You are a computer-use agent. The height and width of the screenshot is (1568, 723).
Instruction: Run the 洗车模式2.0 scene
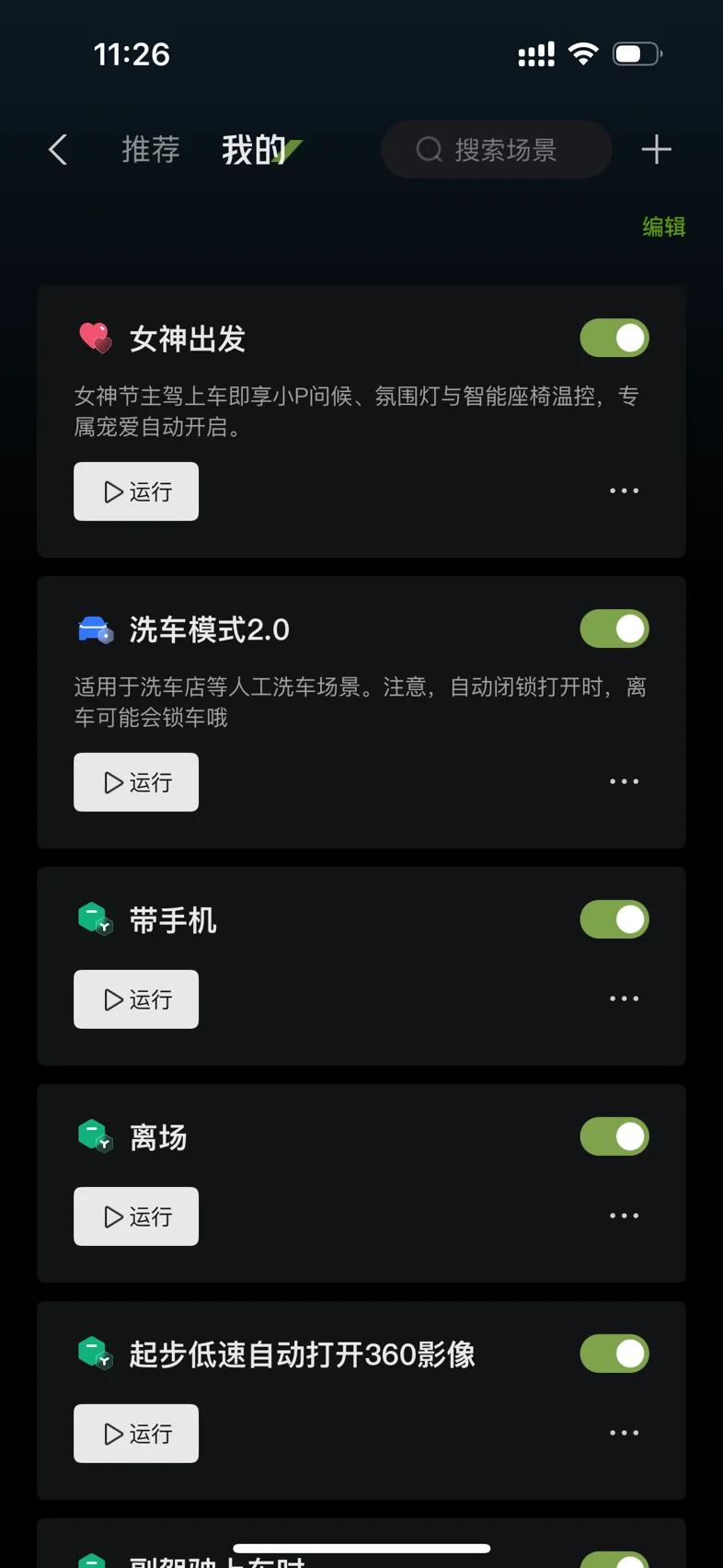tap(136, 782)
